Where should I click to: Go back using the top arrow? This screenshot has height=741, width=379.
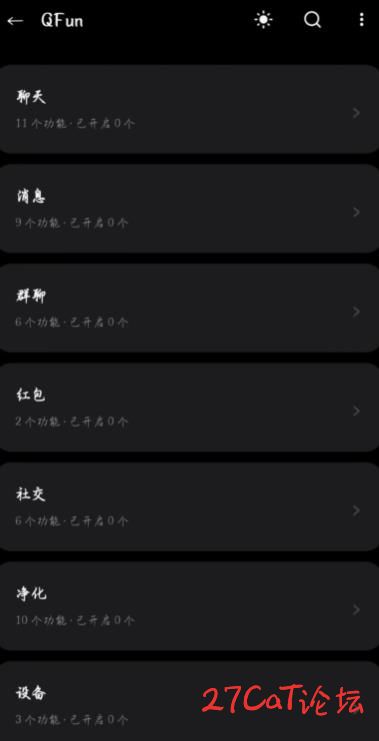tap(15, 20)
